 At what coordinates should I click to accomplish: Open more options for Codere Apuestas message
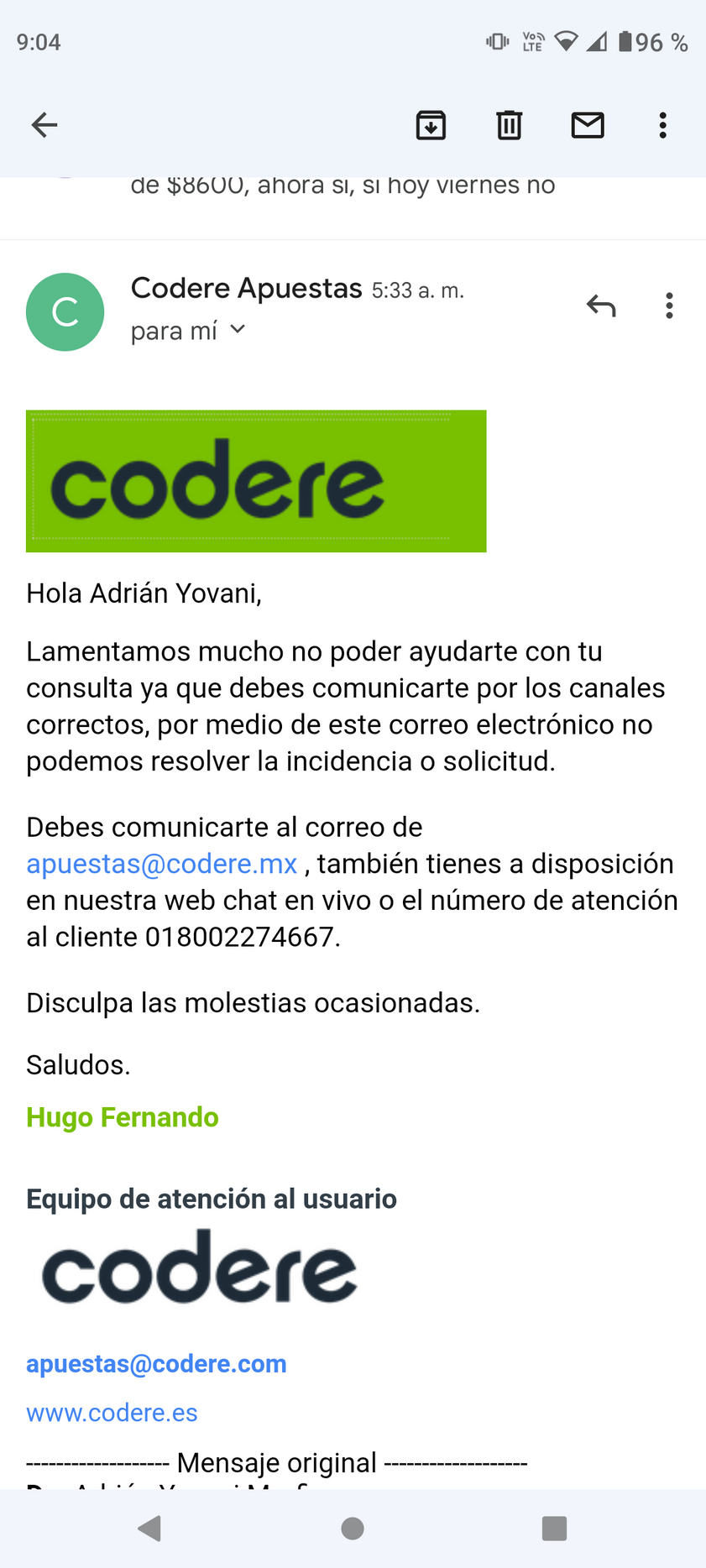pos(669,306)
